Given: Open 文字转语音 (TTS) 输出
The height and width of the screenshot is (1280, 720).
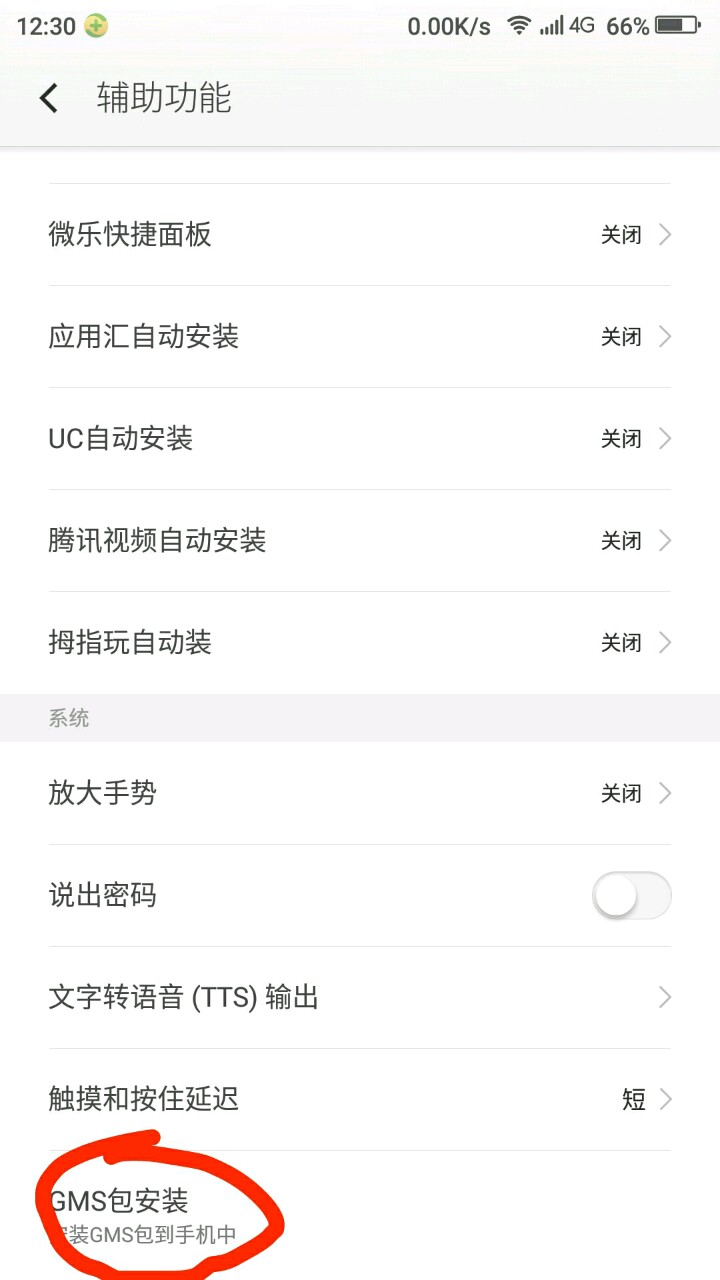Looking at the screenshot, I should pyautogui.click(x=360, y=997).
